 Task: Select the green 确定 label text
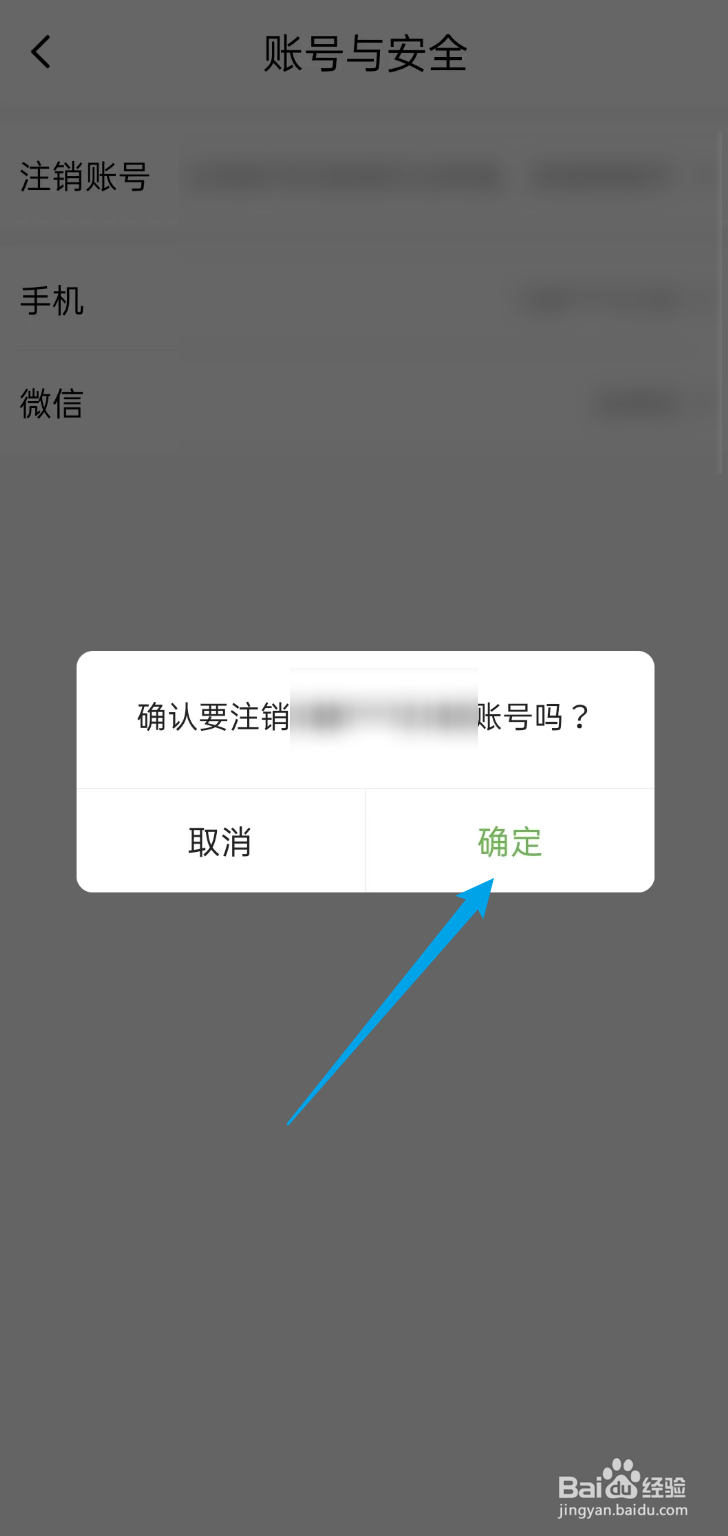pos(509,841)
